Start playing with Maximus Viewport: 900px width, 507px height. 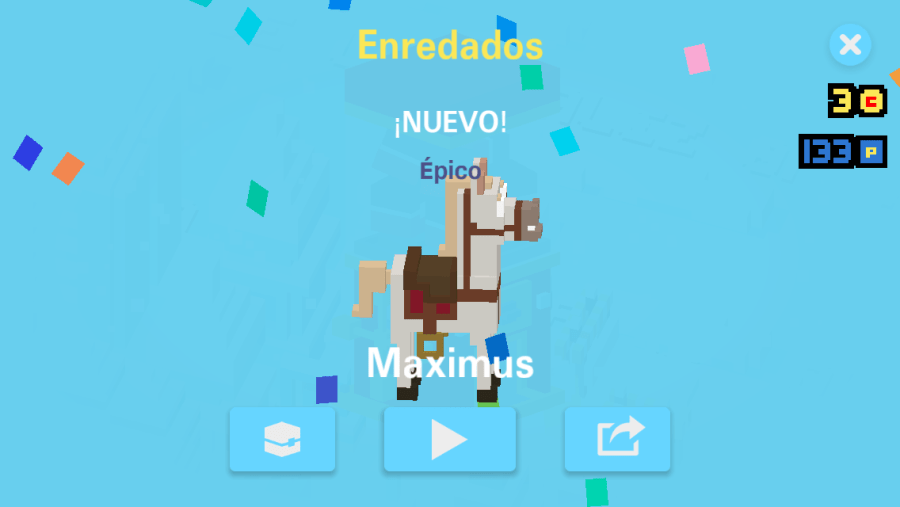coord(450,439)
